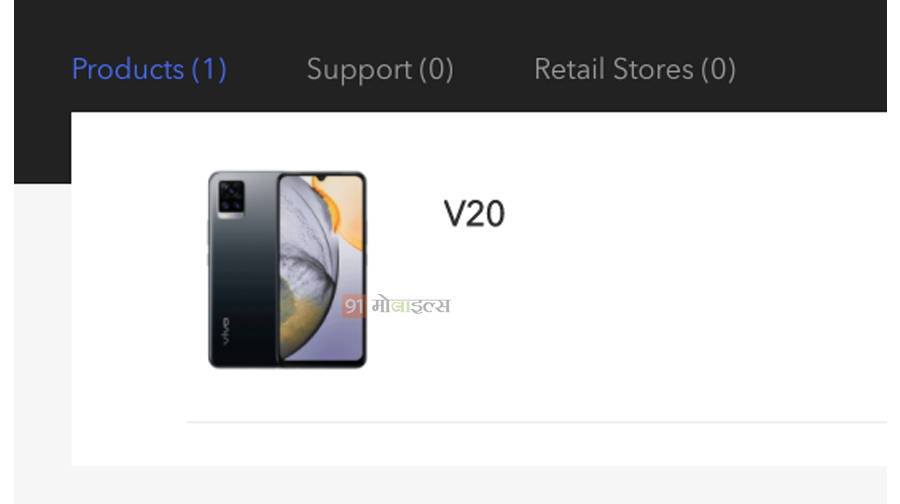
Task: Open the V20 product result
Action: pos(473,214)
